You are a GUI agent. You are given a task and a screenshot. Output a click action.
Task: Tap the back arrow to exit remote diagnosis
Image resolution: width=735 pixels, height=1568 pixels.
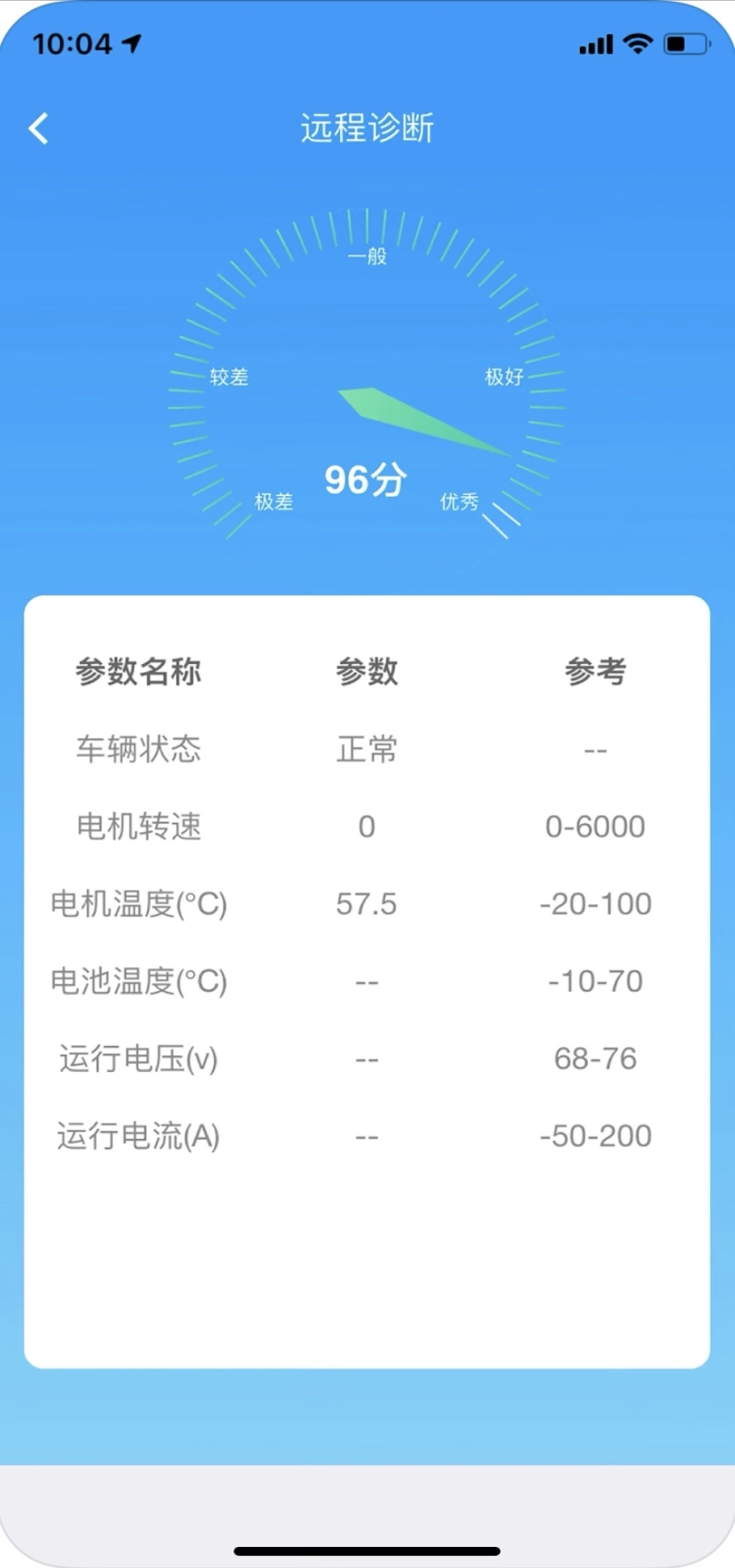(38, 129)
